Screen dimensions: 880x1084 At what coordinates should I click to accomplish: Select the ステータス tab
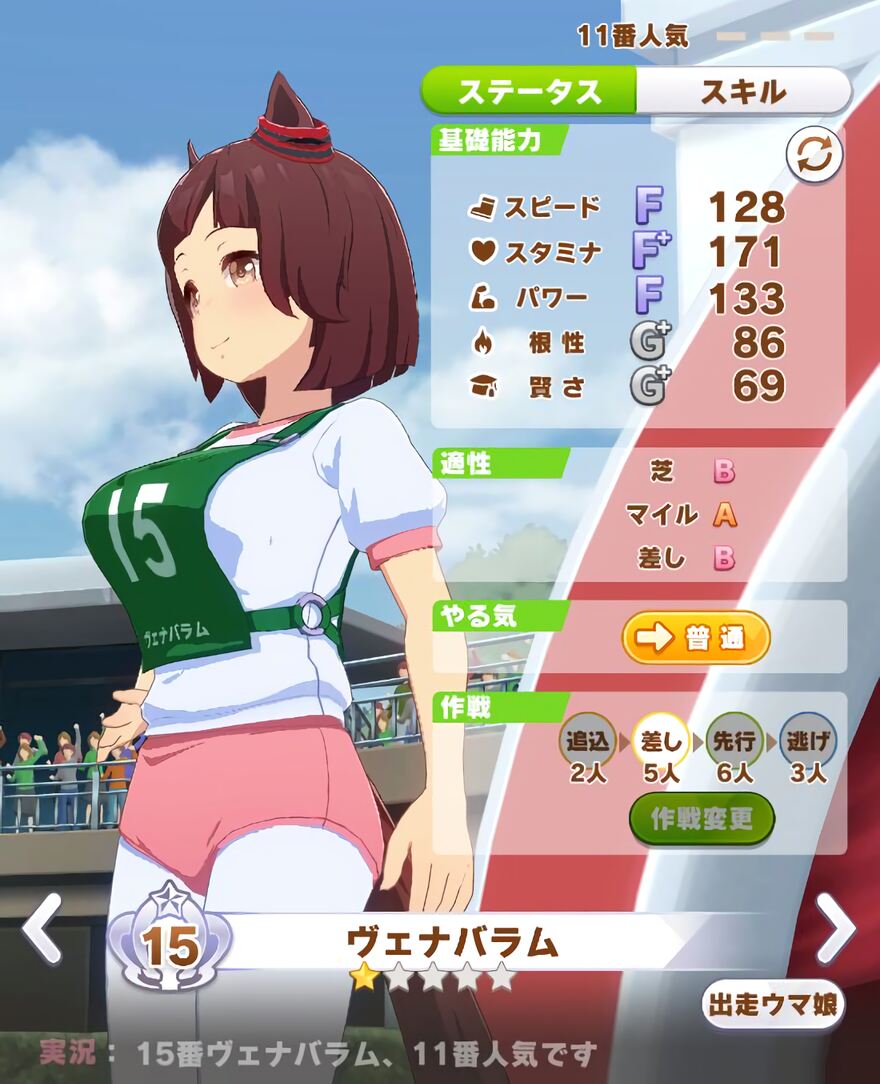(x=529, y=92)
